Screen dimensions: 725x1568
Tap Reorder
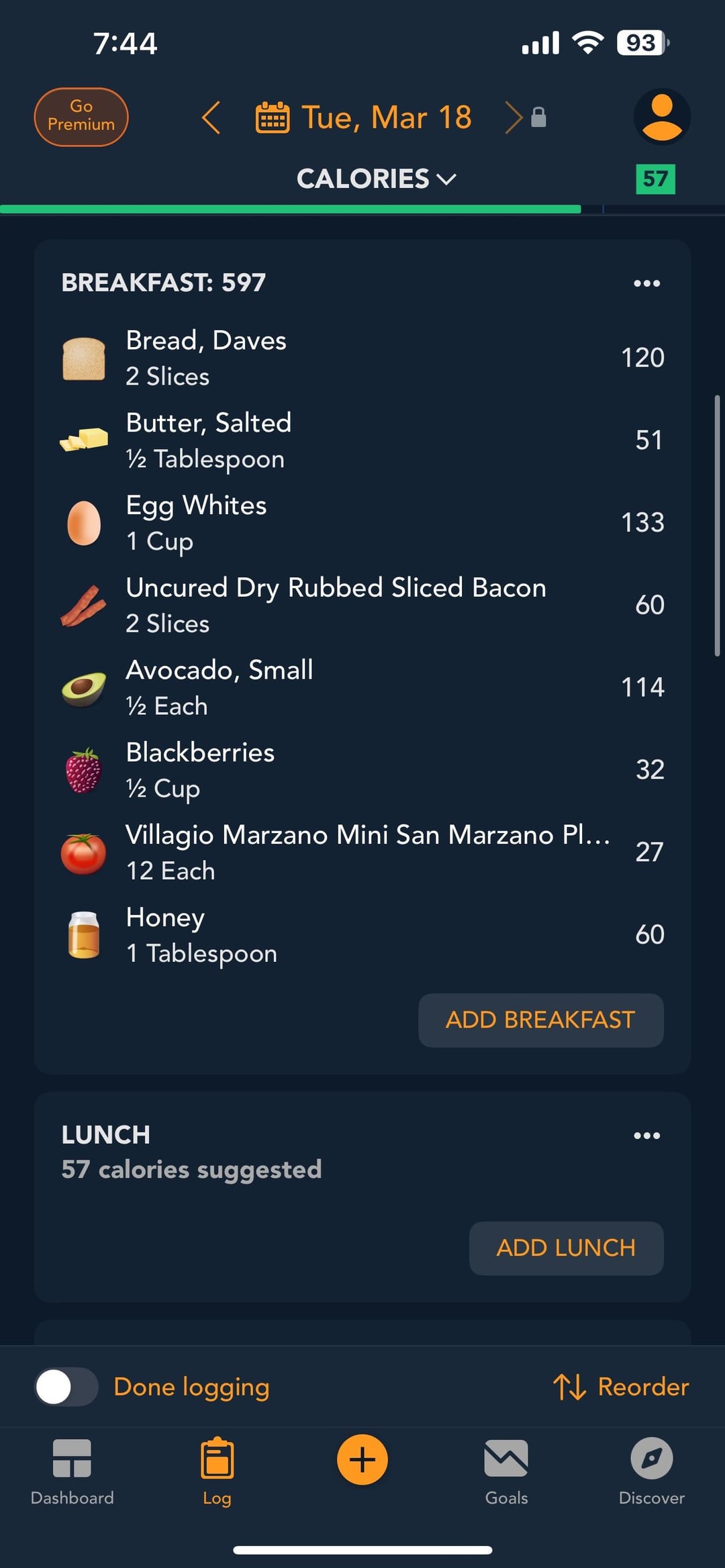pos(622,1387)
